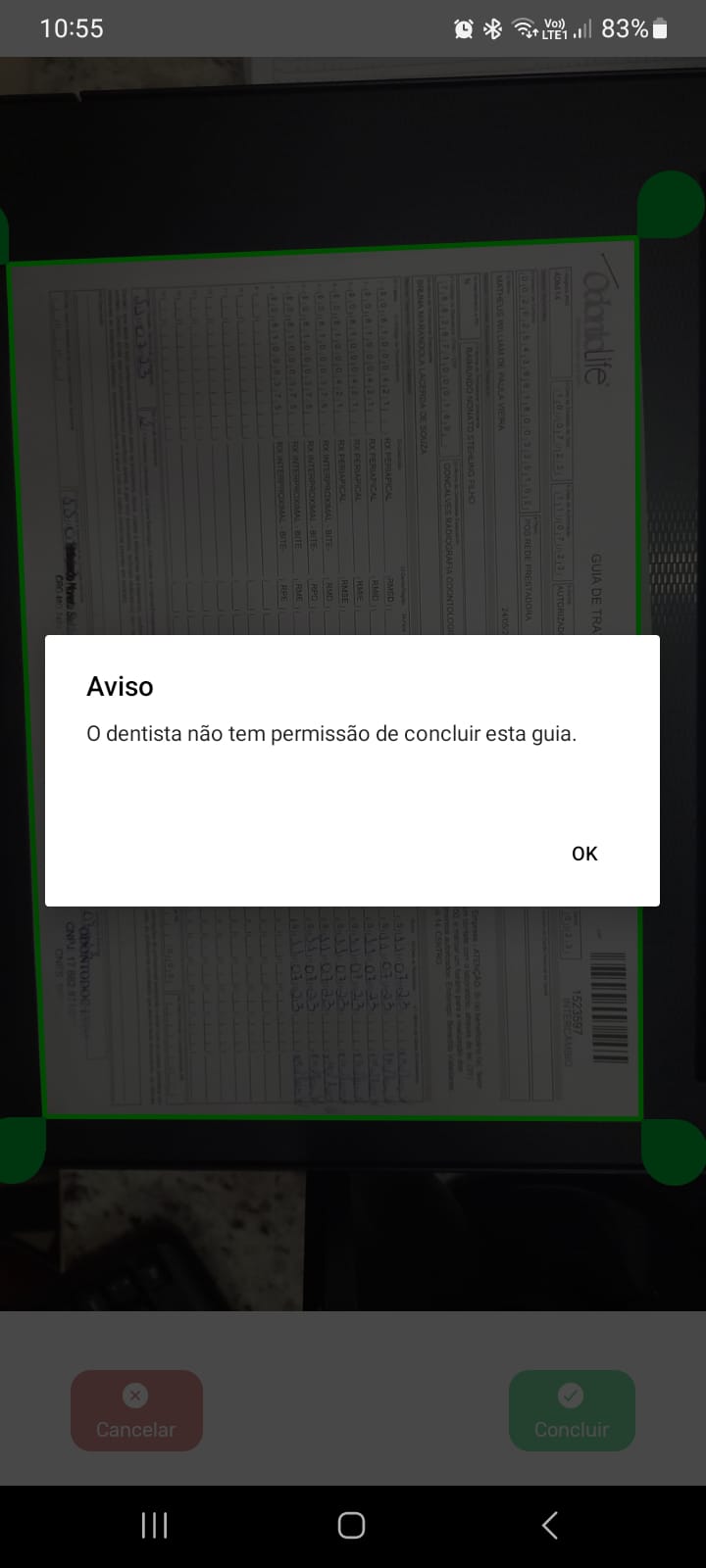Image resolution: width=706 pixels, height=1568 pixels.
Task: Tap the green Concluir button
Action: coord(572,1410)
